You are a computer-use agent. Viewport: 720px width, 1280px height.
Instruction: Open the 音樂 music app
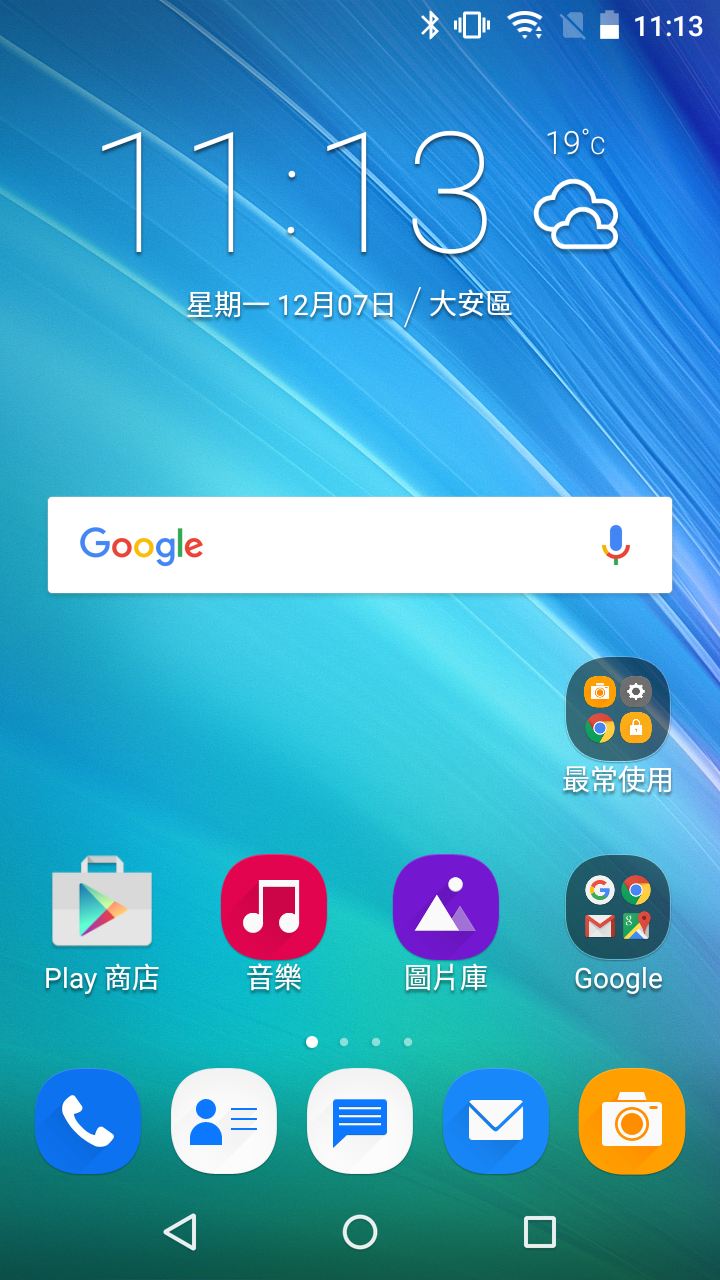click(x=274, y=906)
